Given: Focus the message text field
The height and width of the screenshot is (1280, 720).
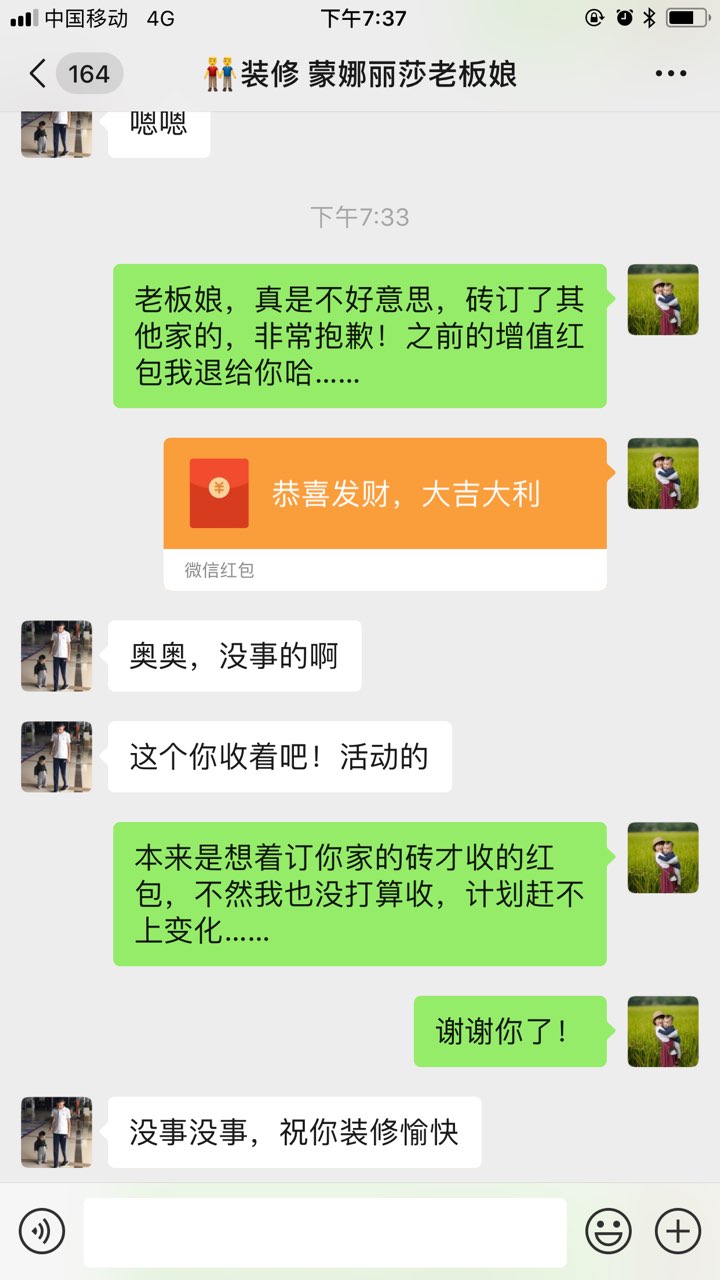Looking at the screenshot, I should (325, 1232).
